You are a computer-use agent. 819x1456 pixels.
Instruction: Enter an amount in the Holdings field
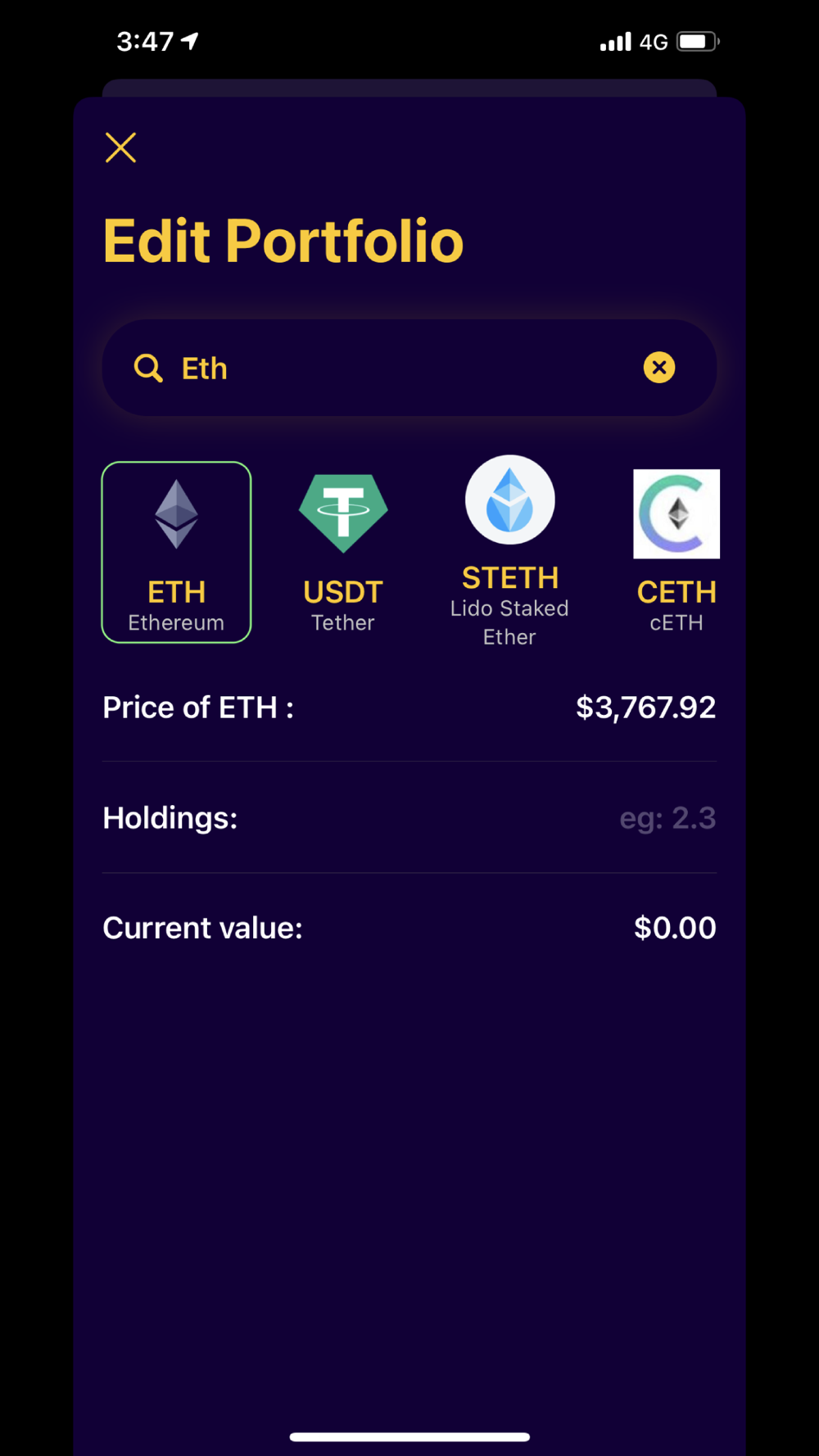pyautogui.click(x=409, y=817)
